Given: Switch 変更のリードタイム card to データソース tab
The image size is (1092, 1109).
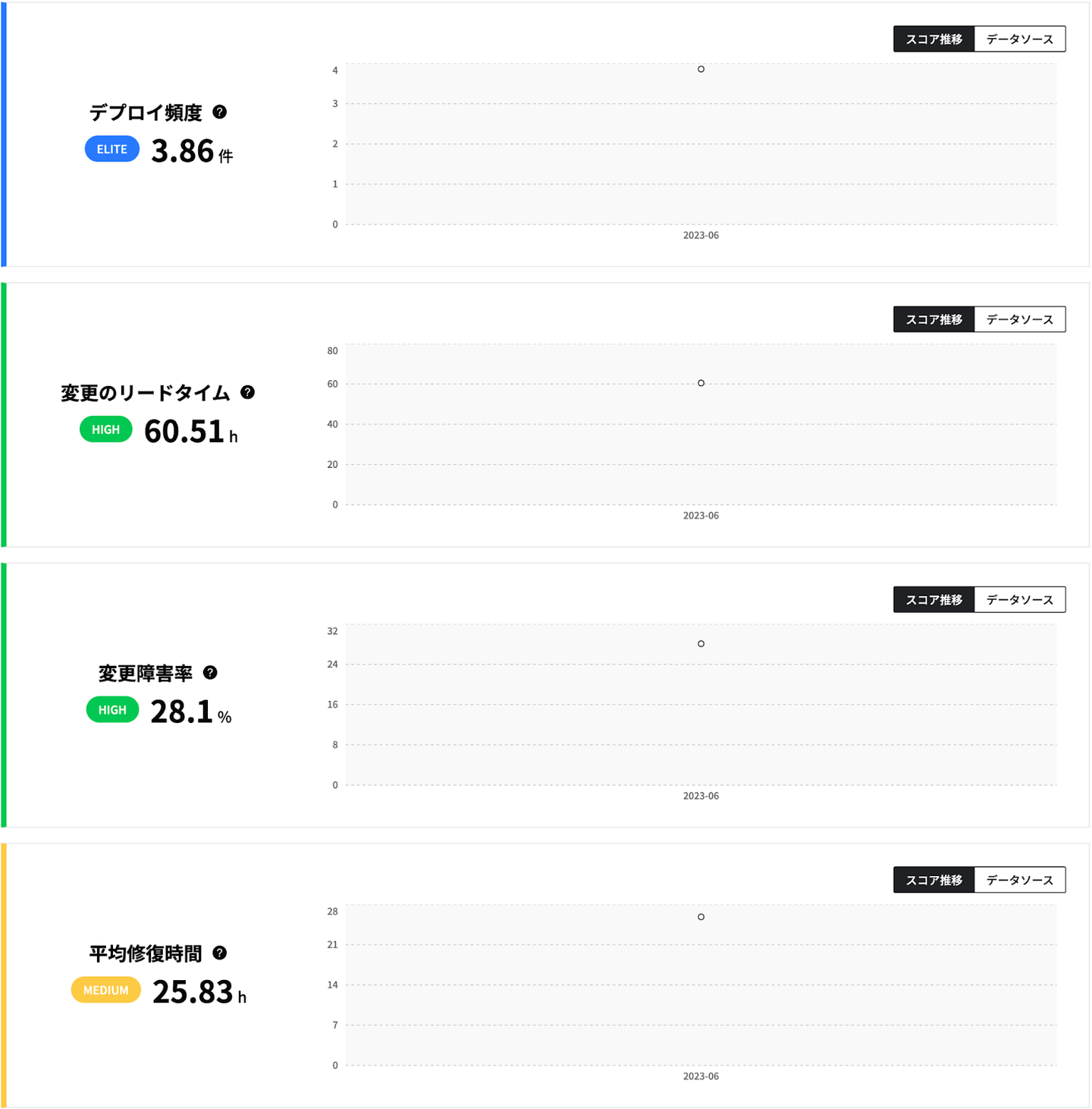Looking at the screenshot, I should point(1019,319).
